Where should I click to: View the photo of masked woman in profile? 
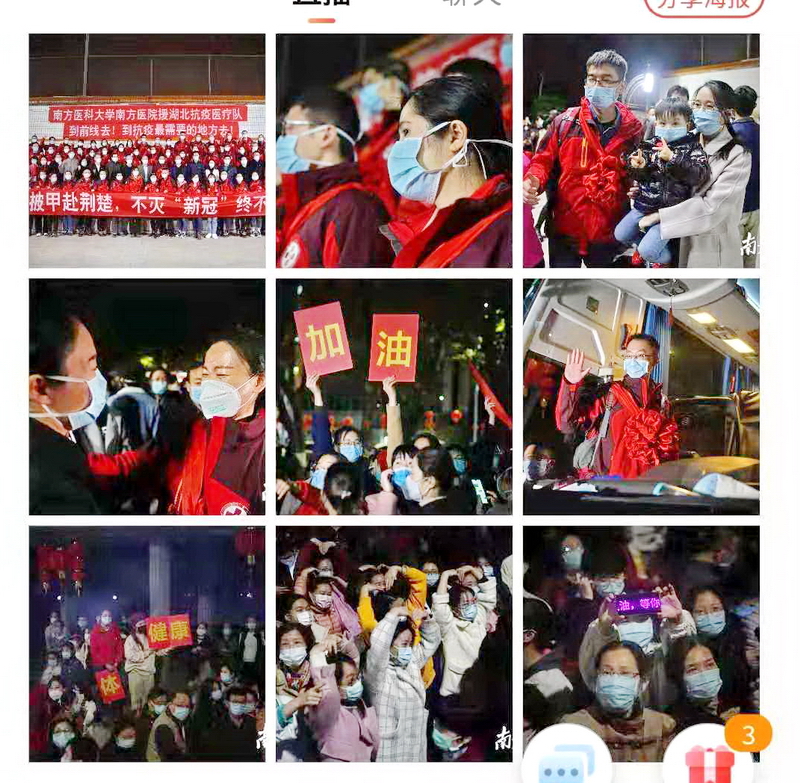point(394,151)
